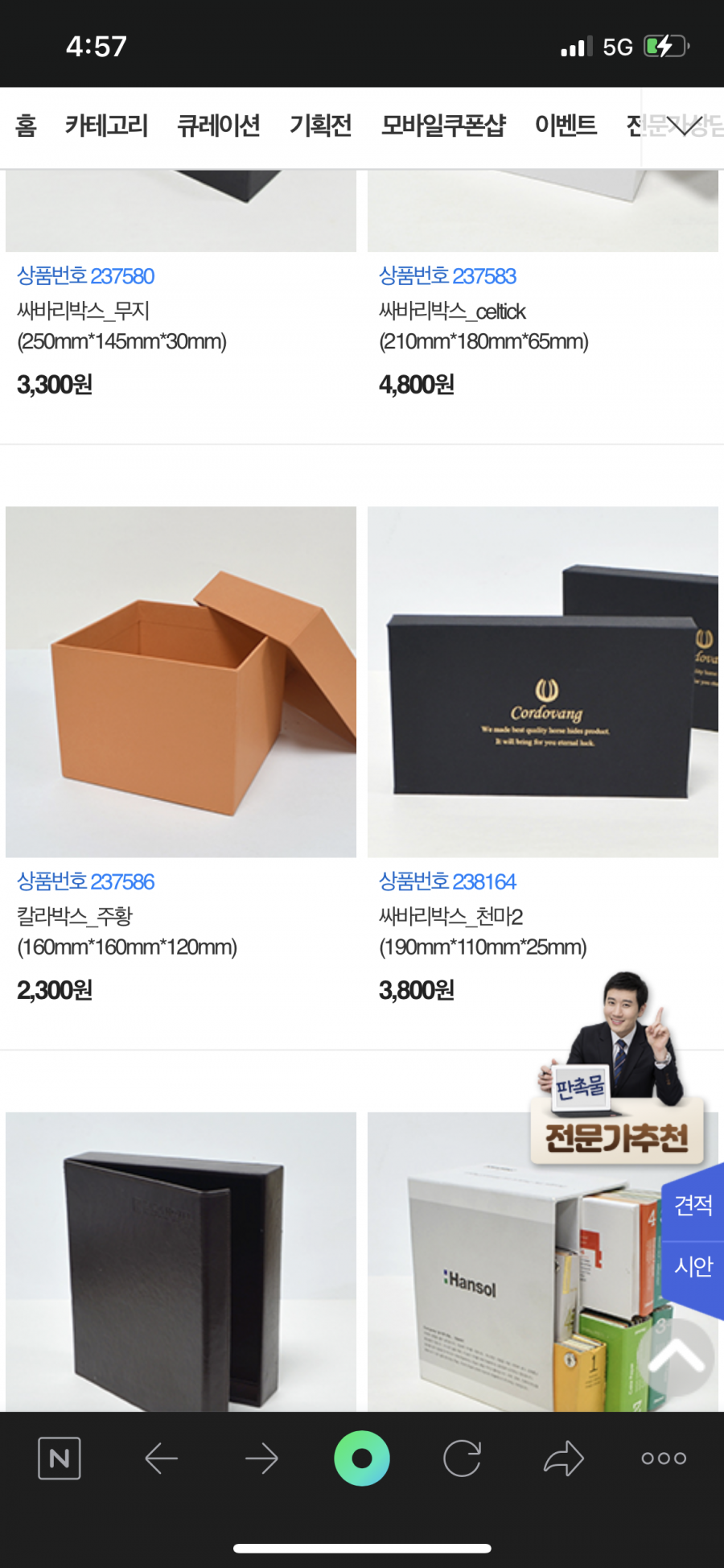This screenshot has width=724, height=1568.
Task: Open the 기획전 tab
Action: 320,126
